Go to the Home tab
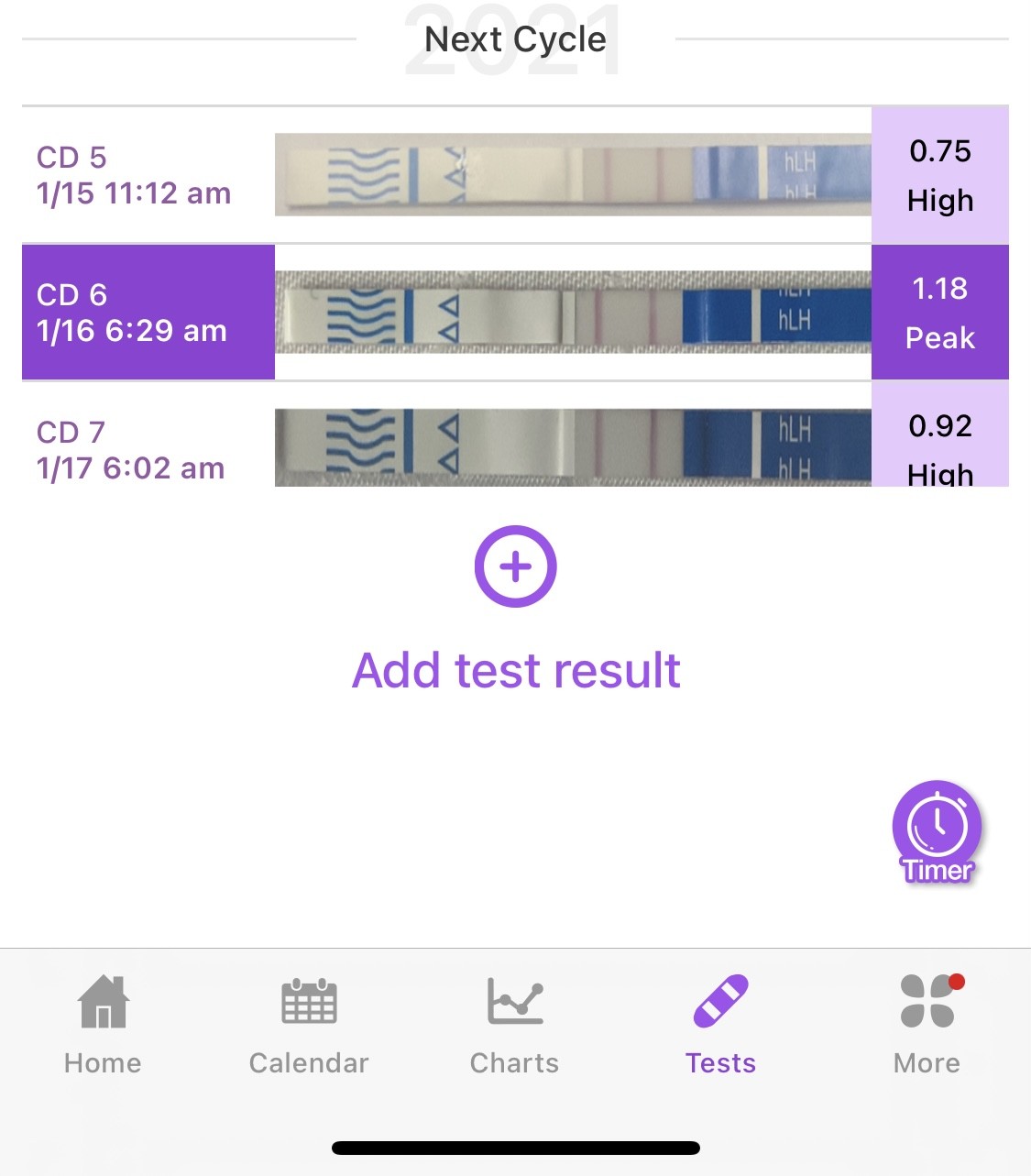 click(x=103, y=1024)
